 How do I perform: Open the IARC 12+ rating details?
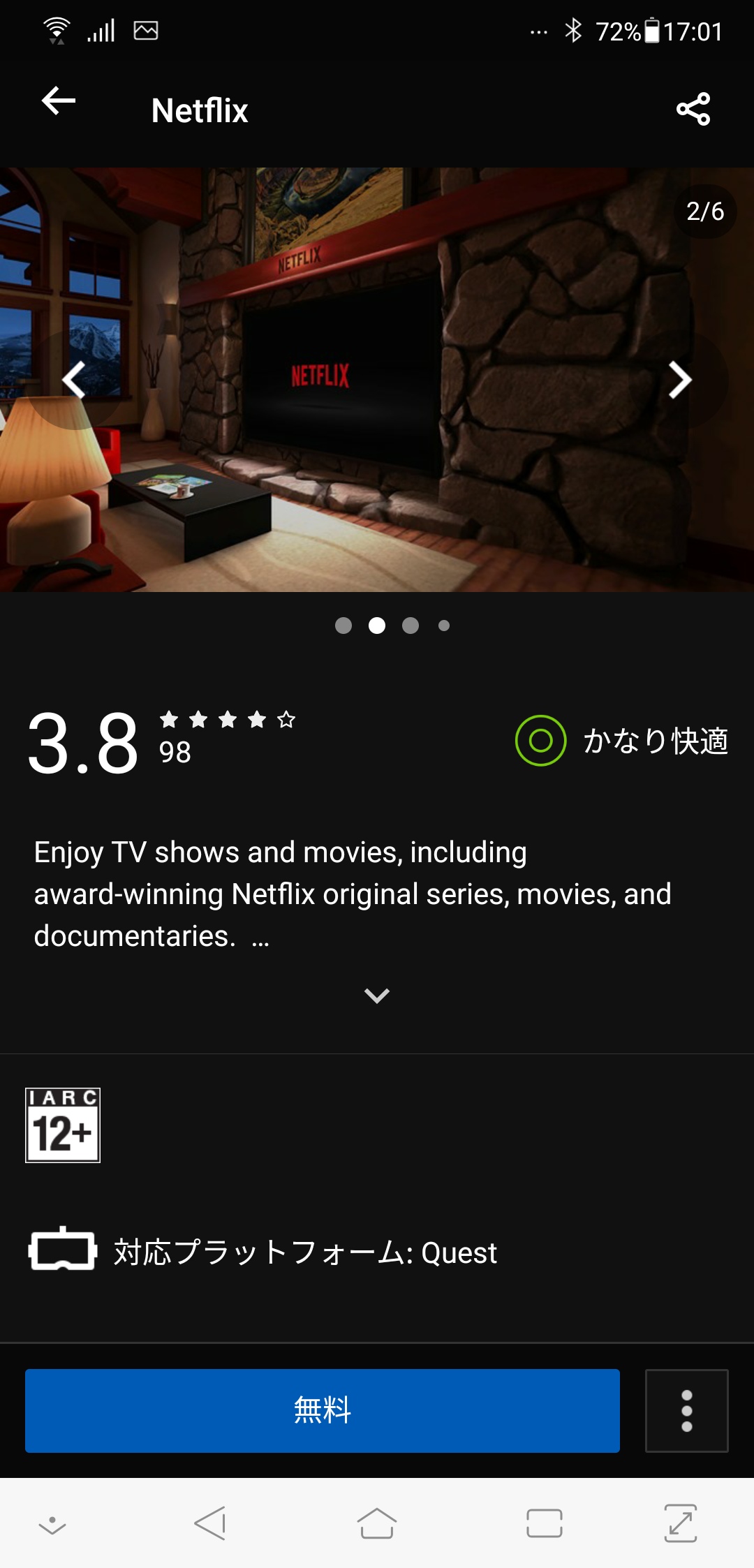click(x=63, y=1125)
